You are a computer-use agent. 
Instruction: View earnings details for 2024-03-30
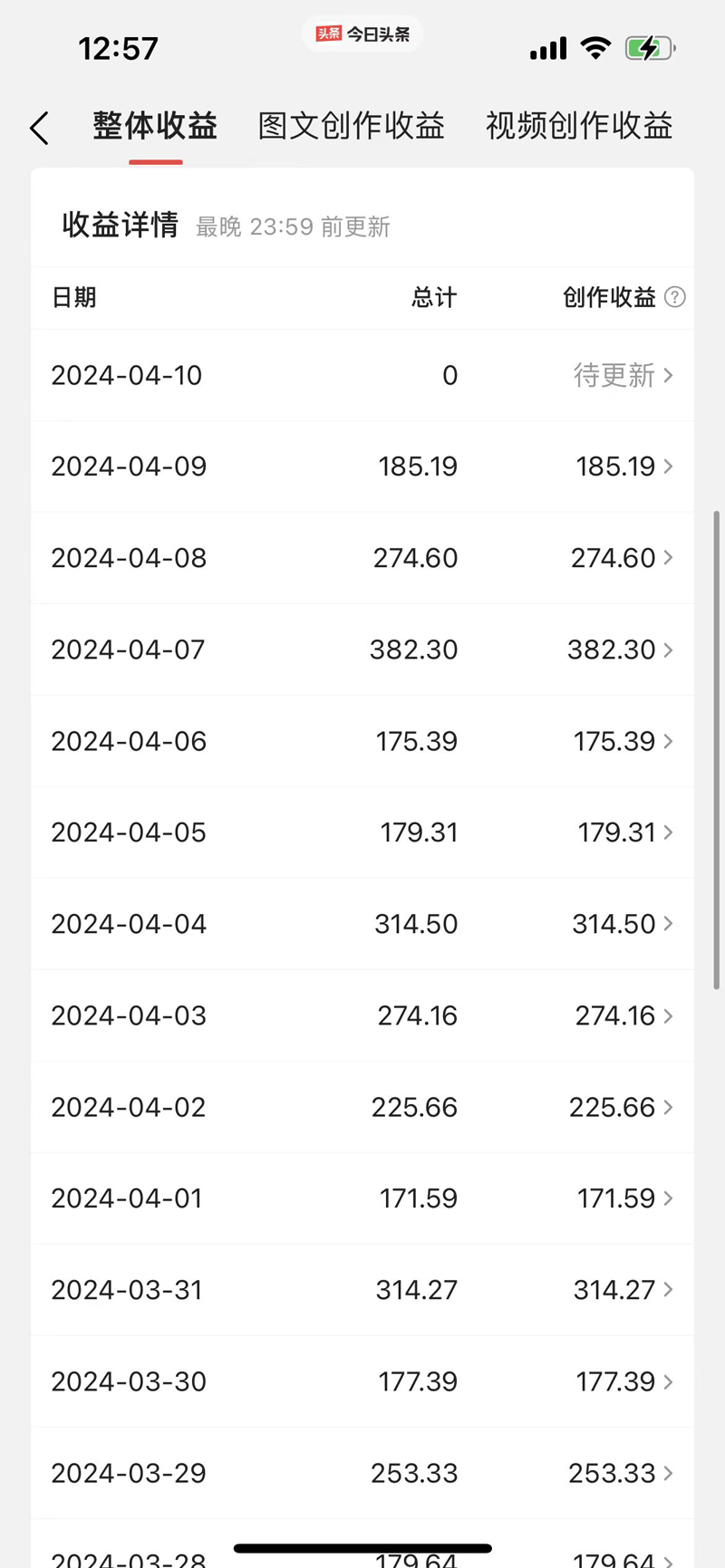pos(362,1381)
